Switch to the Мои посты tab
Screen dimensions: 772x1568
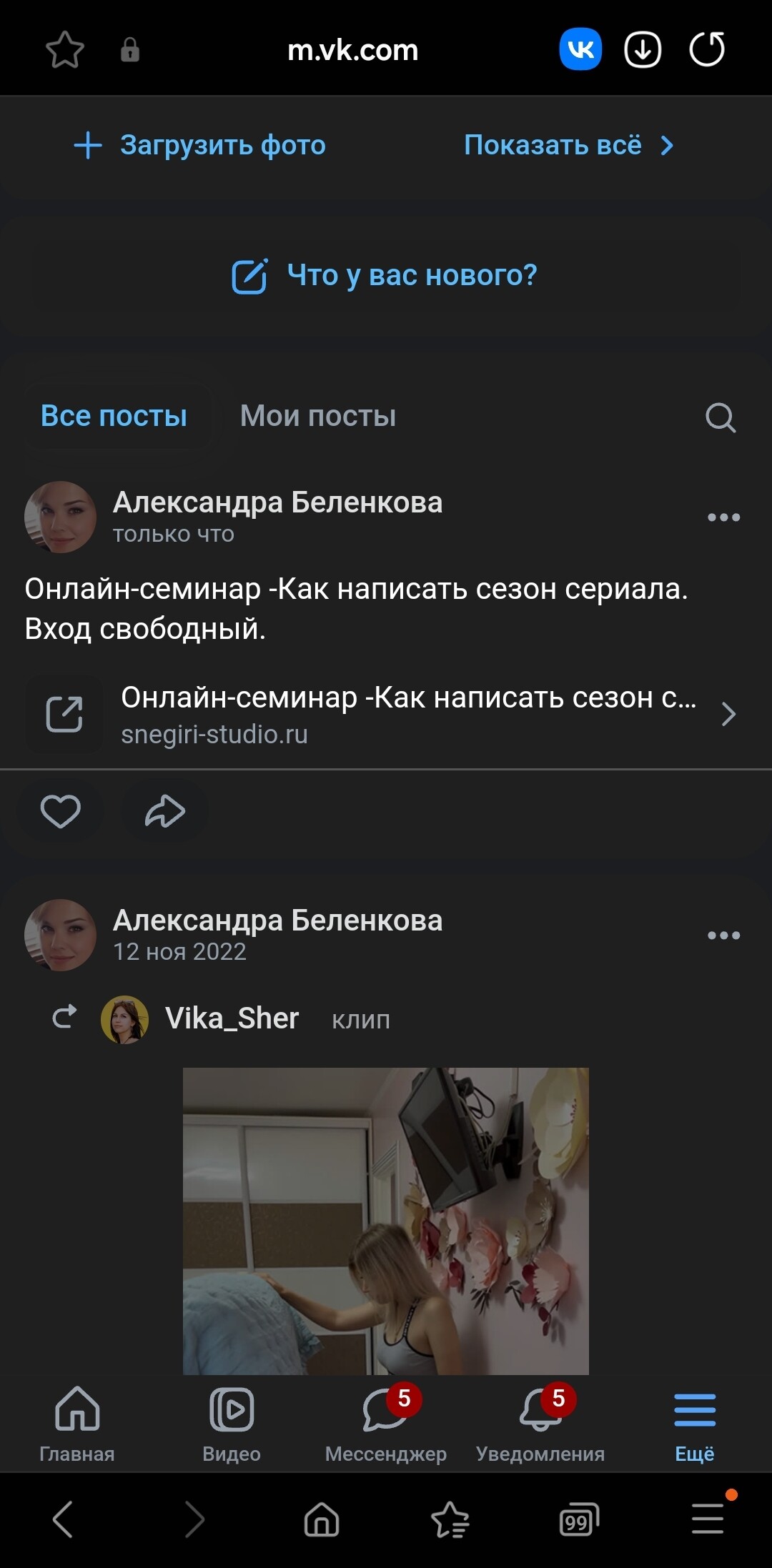coord(318,416)
